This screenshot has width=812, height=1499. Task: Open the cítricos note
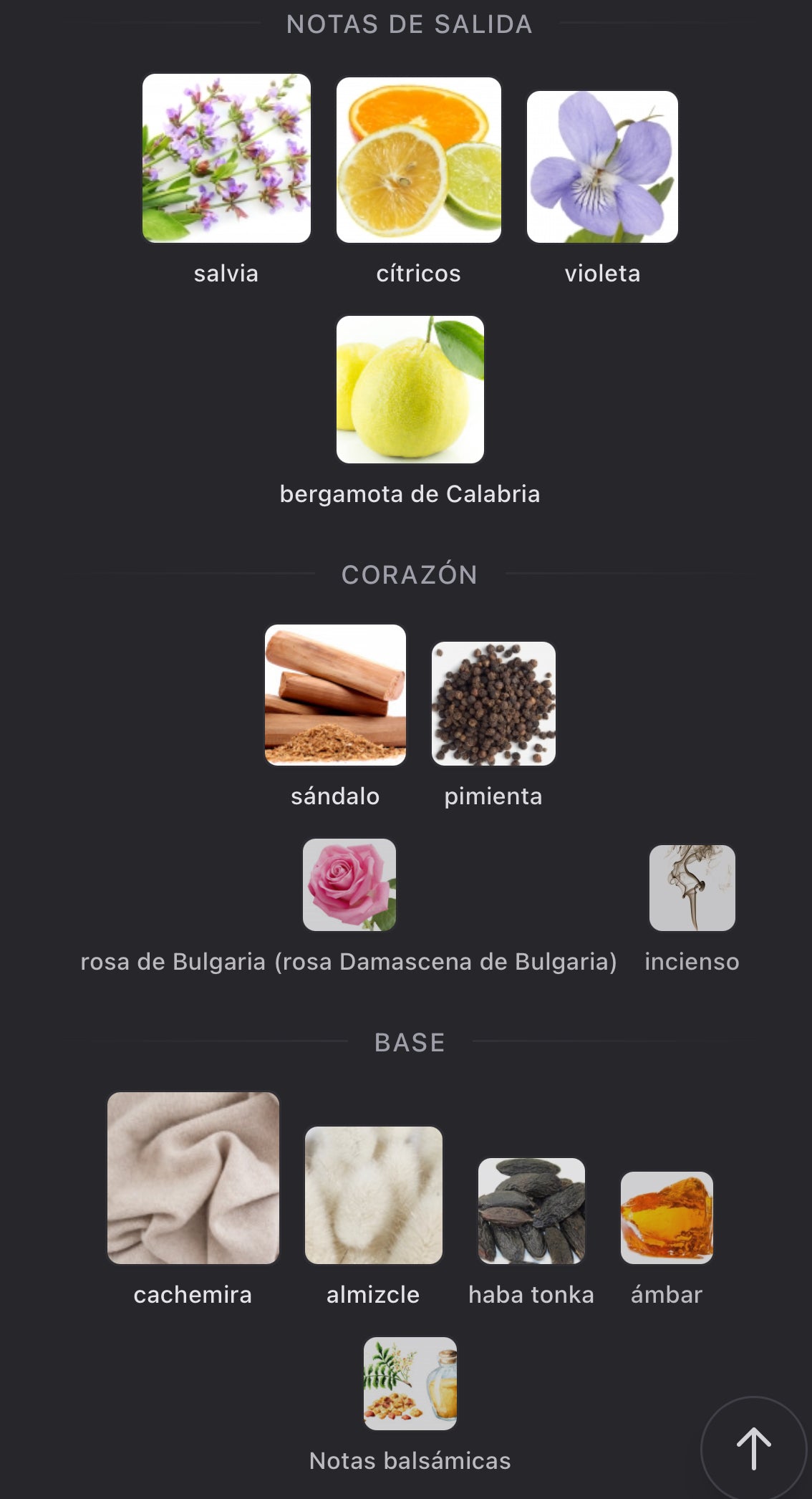point(419,160)
